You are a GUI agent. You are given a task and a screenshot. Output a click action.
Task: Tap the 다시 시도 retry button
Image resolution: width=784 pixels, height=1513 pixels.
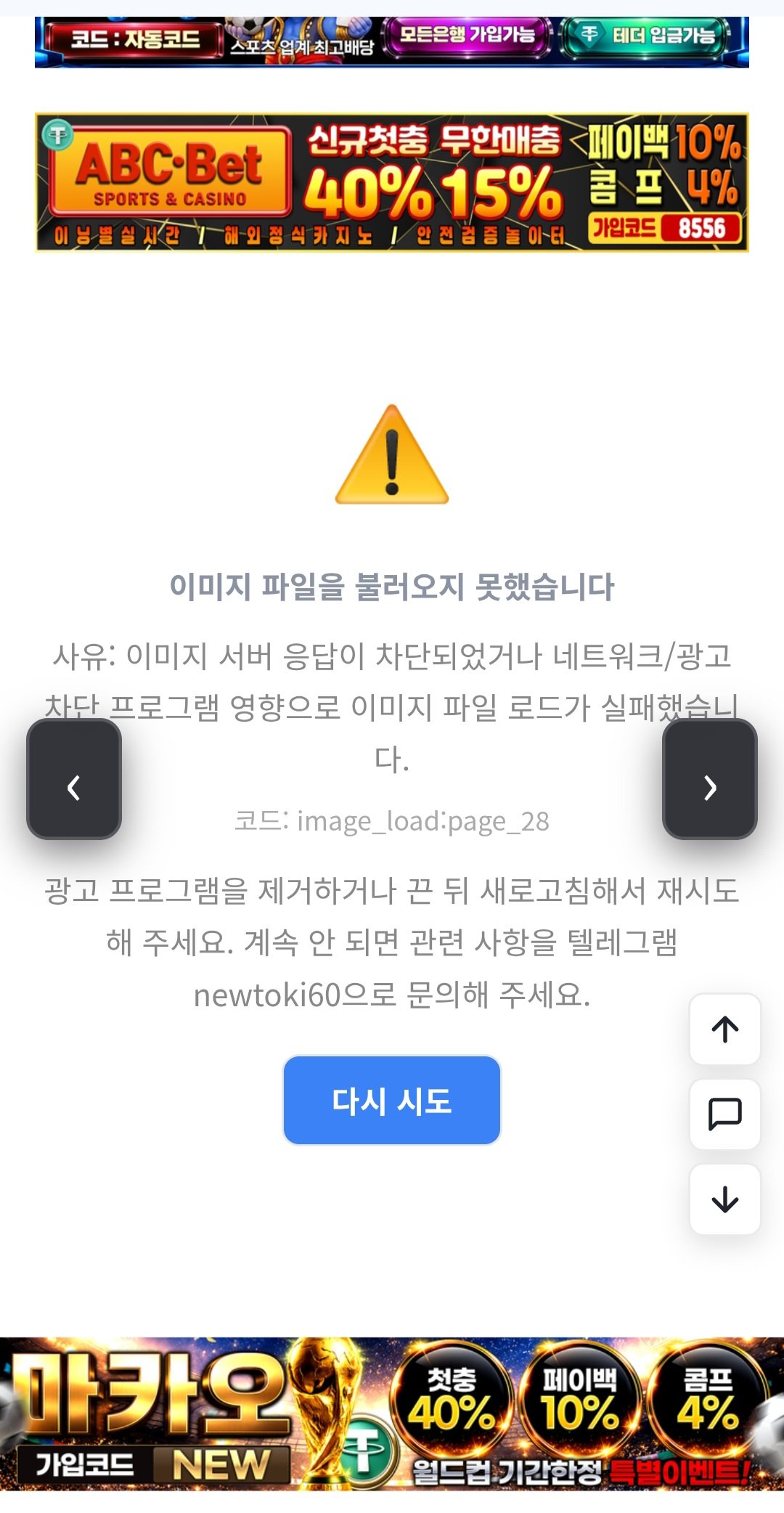click(392, 1101)
